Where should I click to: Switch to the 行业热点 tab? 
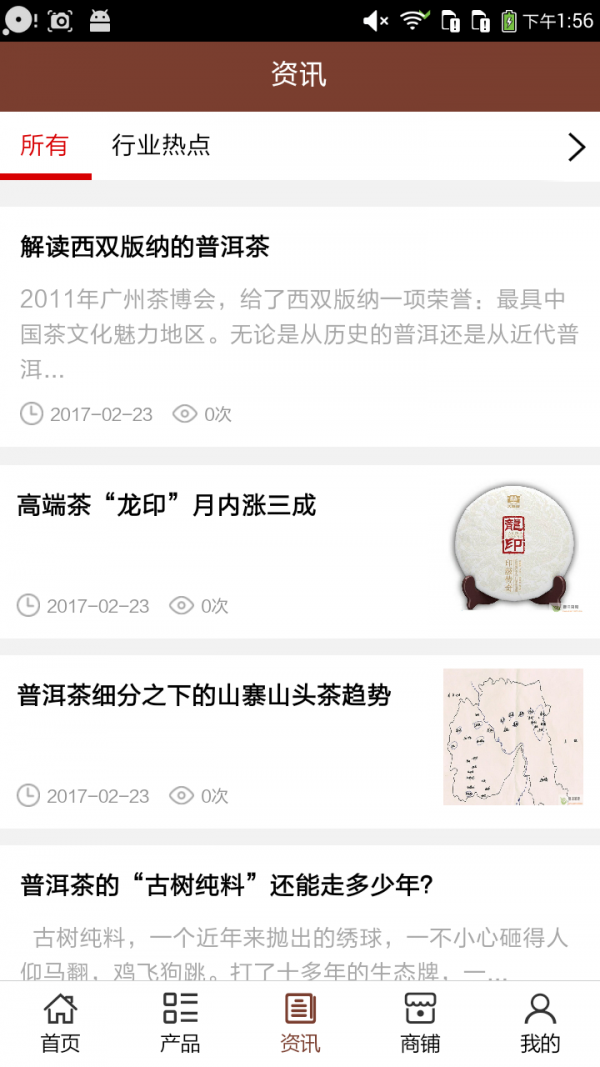coord(161,146)
